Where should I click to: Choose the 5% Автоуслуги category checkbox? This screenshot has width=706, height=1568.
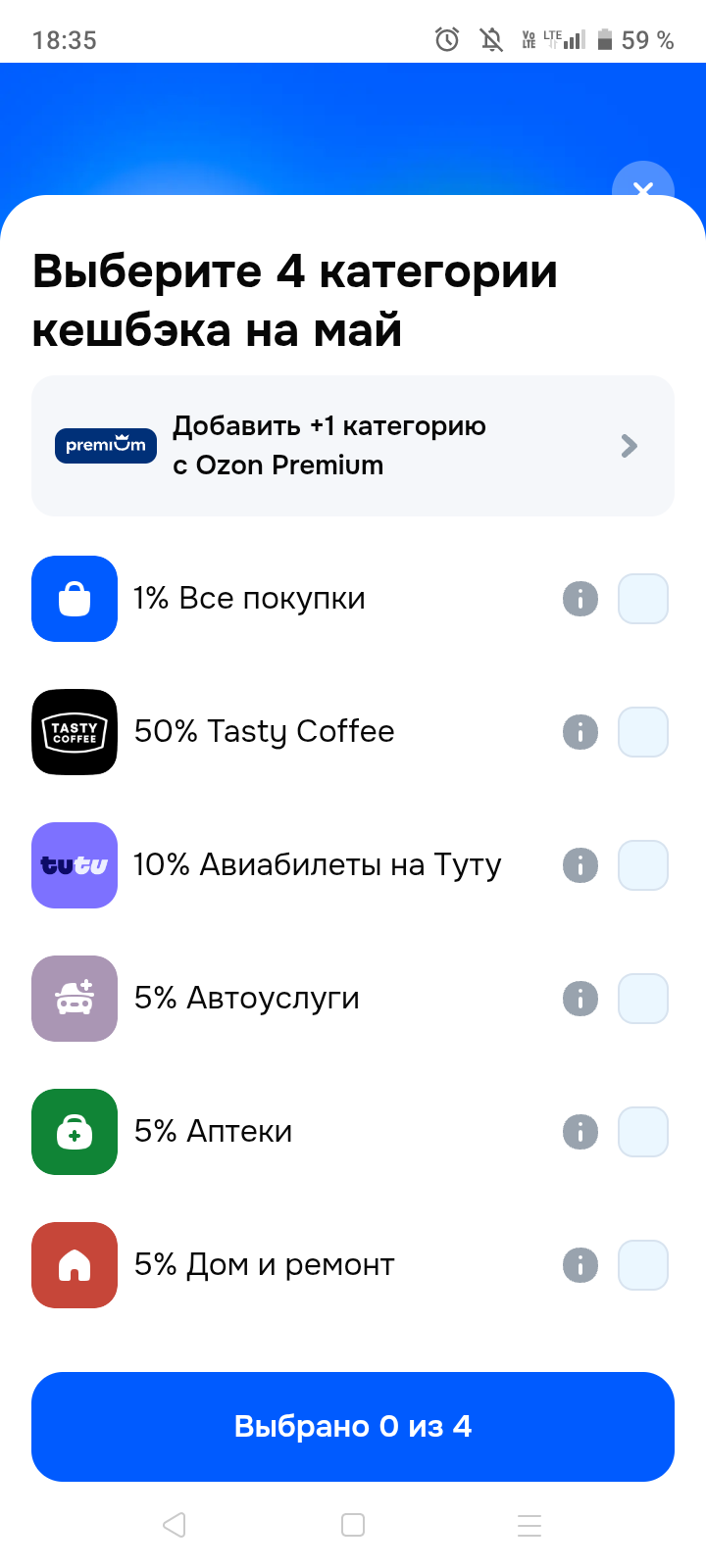pyautogui.click(x=643, y=999)
